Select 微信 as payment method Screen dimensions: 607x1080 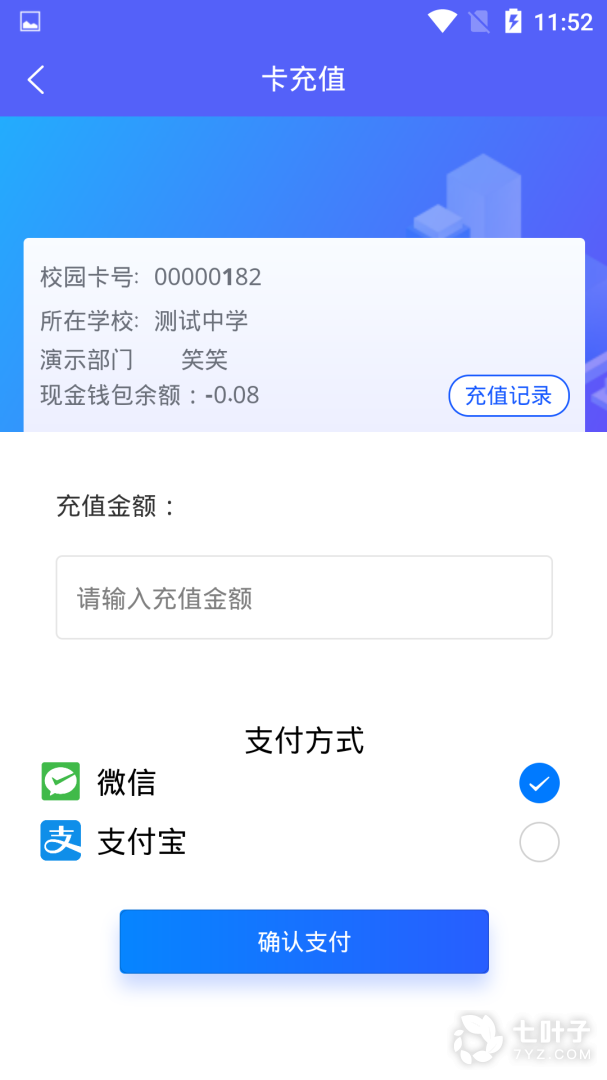(x=539, y=783)
